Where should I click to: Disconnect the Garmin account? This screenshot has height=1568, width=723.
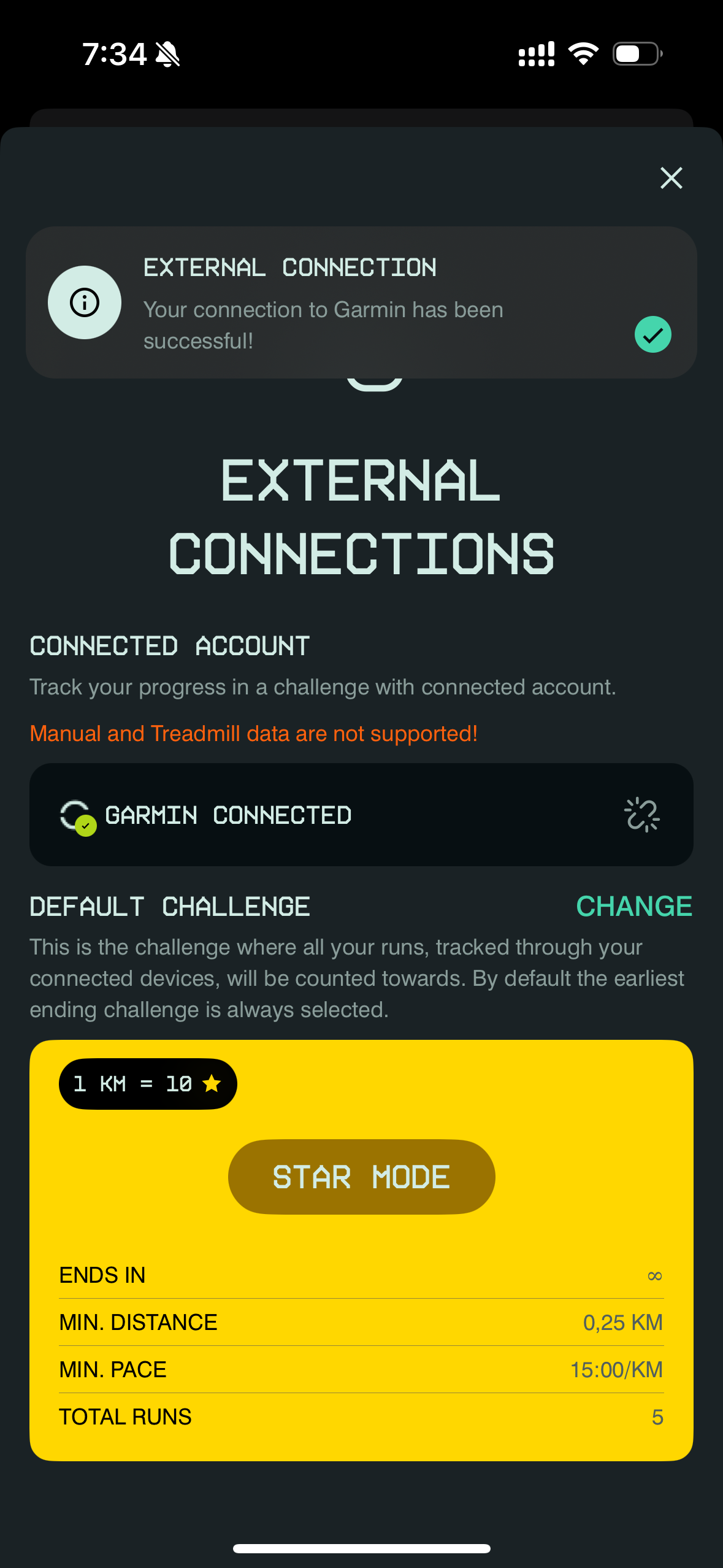tap(641, 815)
